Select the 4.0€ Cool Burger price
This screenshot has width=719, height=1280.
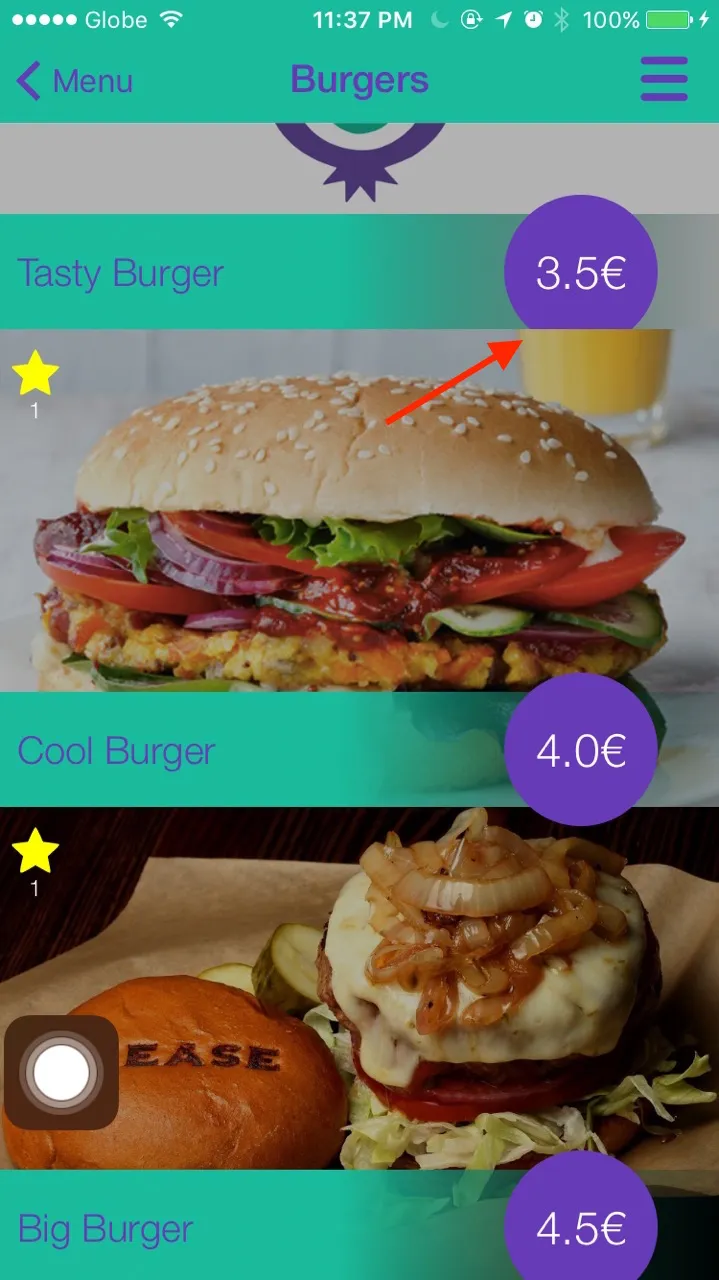pos(581,750)
